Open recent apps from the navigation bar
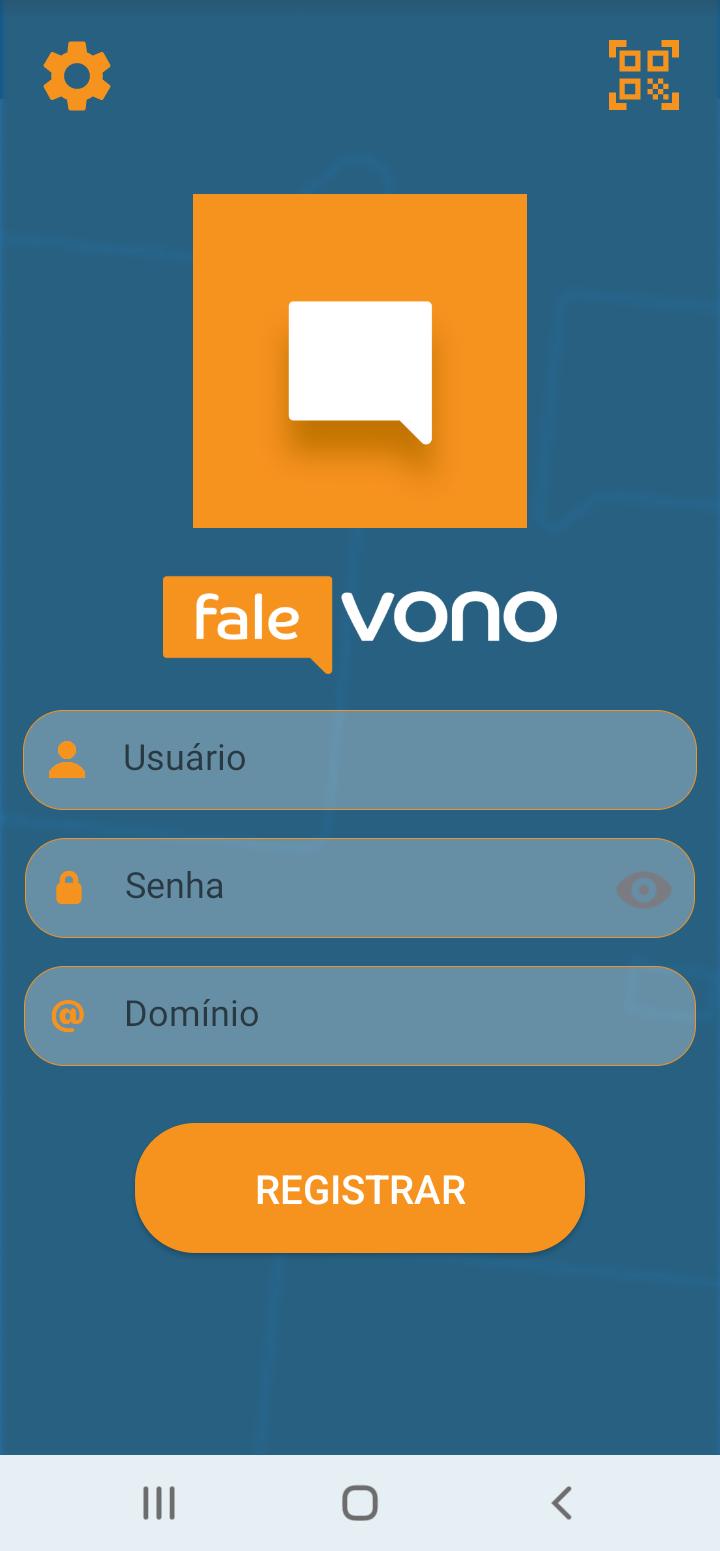Image resolution: width=720 pixels, height=1551 pixels. (x=159, y=1503)
